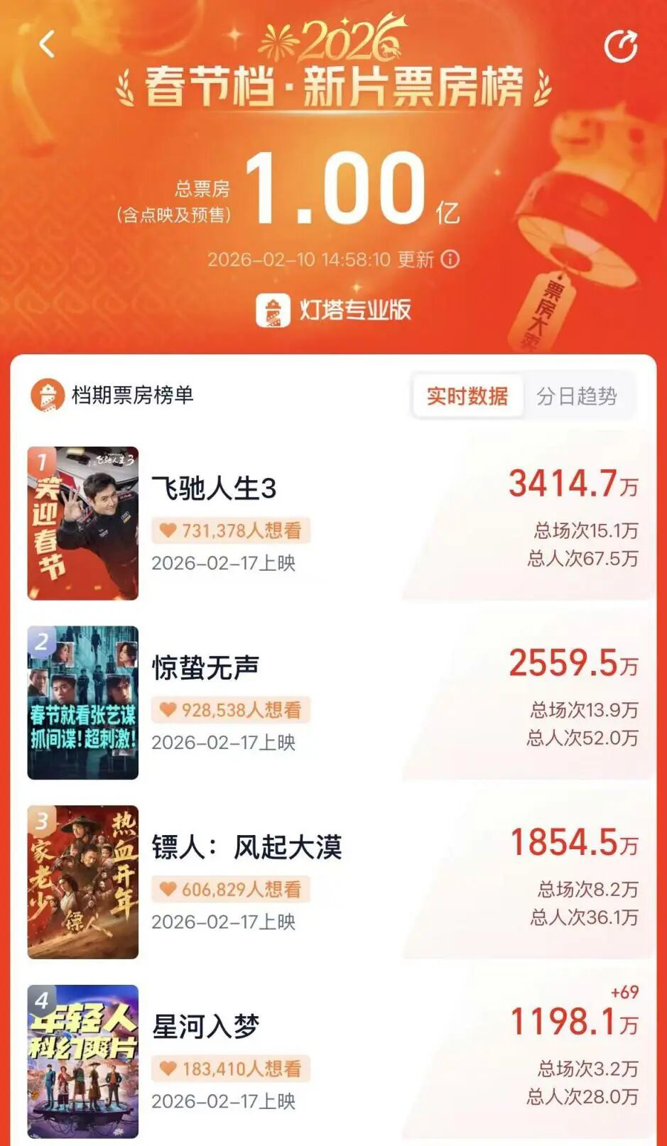Open the 镖人：风起大漠 movie entry
This screenshot has height=1146, width=667.
click(x=246, y=847)
